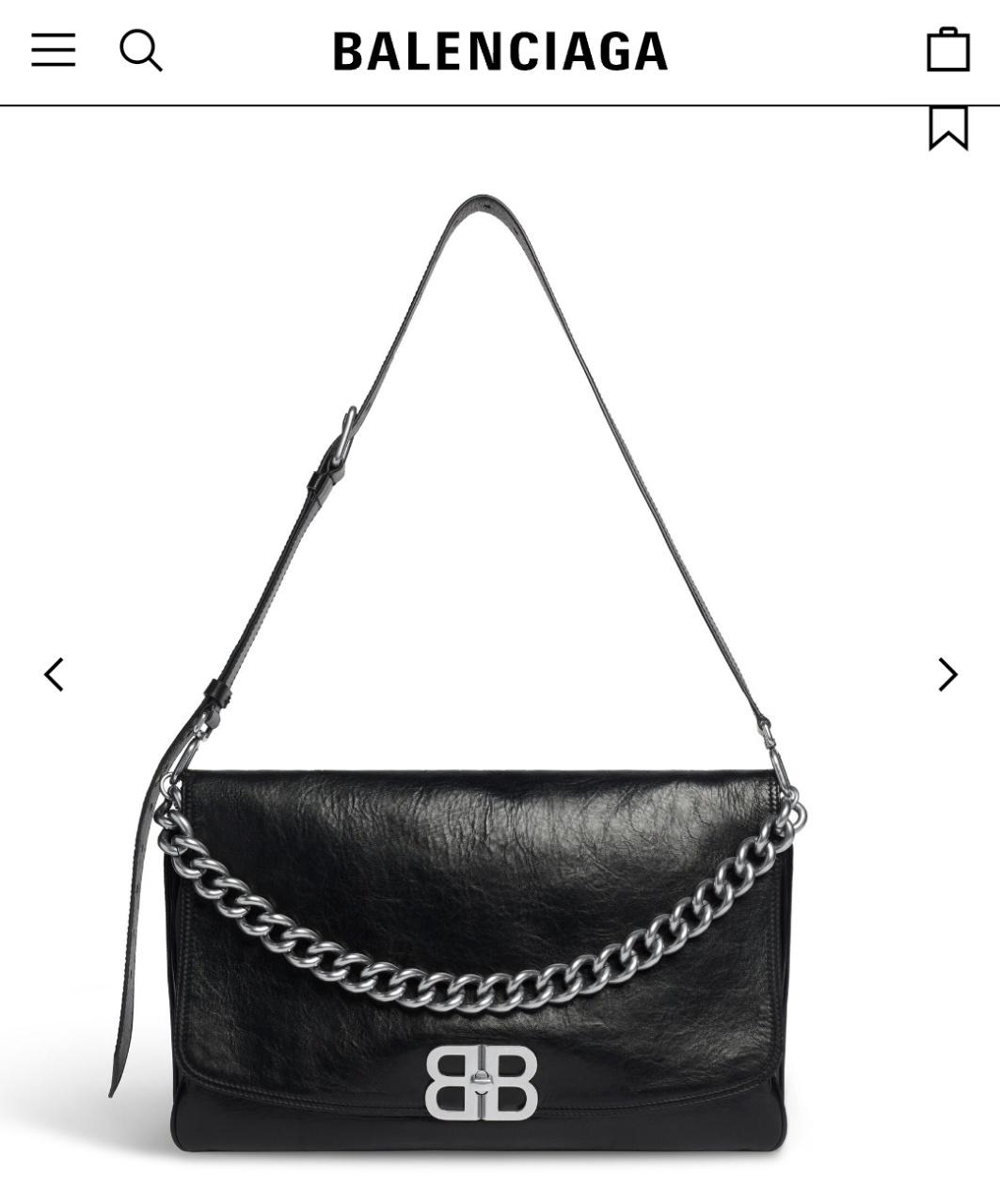Show the next product image
This screenshot has height=1204, width=1000.
(947, 674)
